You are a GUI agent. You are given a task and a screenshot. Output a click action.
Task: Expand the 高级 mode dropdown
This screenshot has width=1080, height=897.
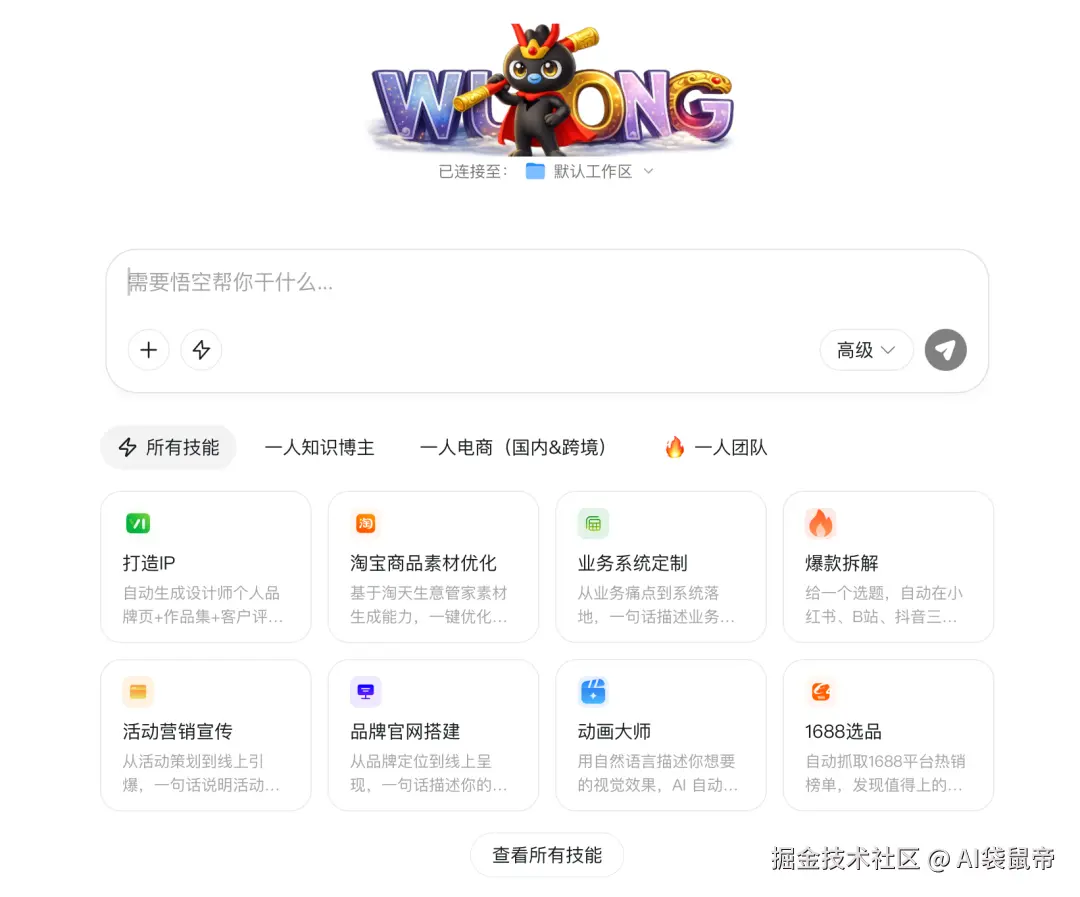866,350
